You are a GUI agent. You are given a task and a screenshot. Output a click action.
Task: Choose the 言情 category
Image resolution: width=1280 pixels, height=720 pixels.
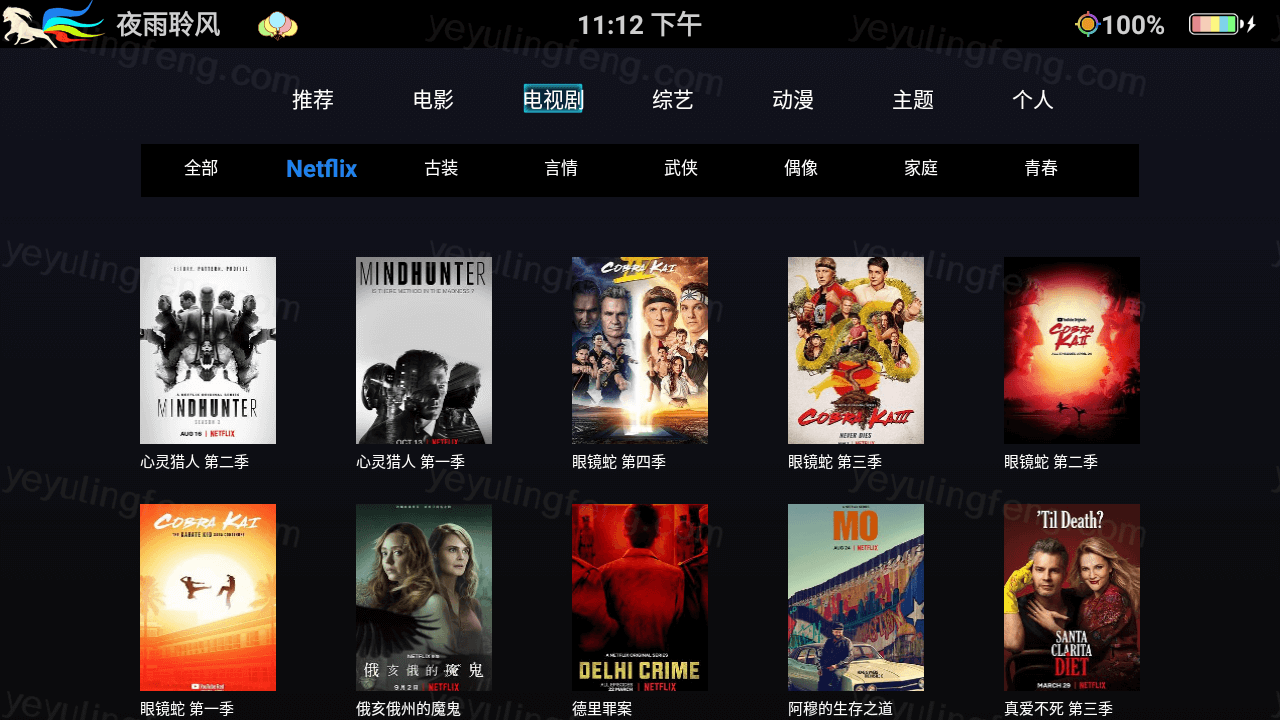pyautogui.click(x=561, y=168)
